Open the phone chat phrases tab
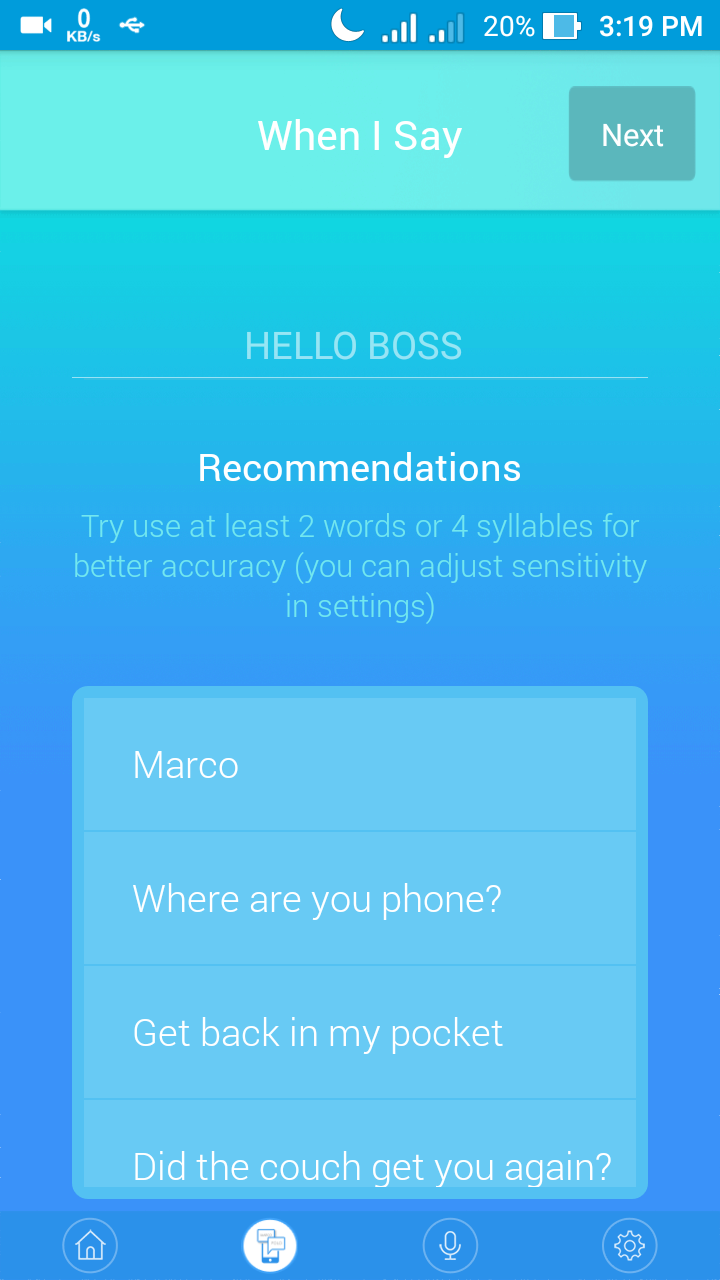This screenshot has width=720, height=1280. (x=270, y=1246)
